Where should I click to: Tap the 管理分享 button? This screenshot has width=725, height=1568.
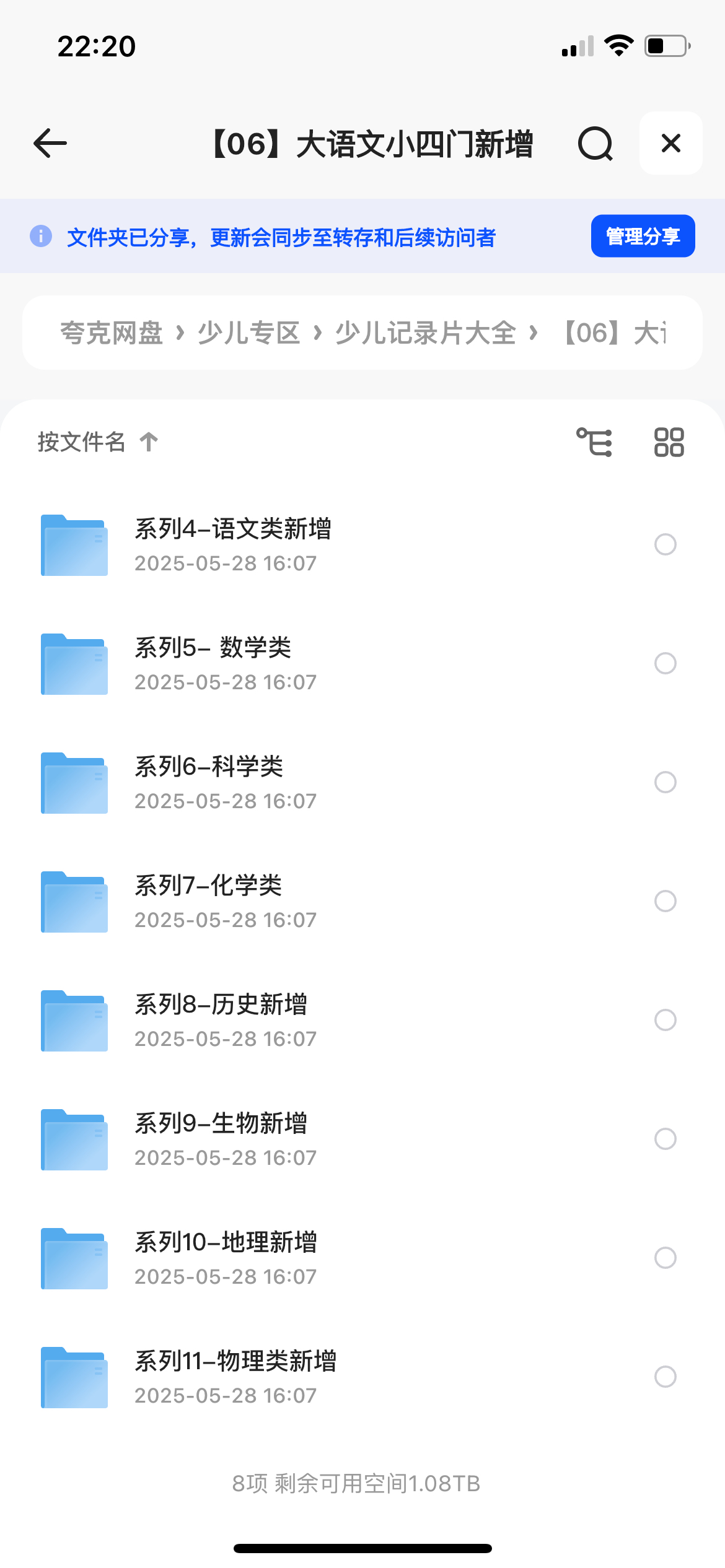point(643,236)
